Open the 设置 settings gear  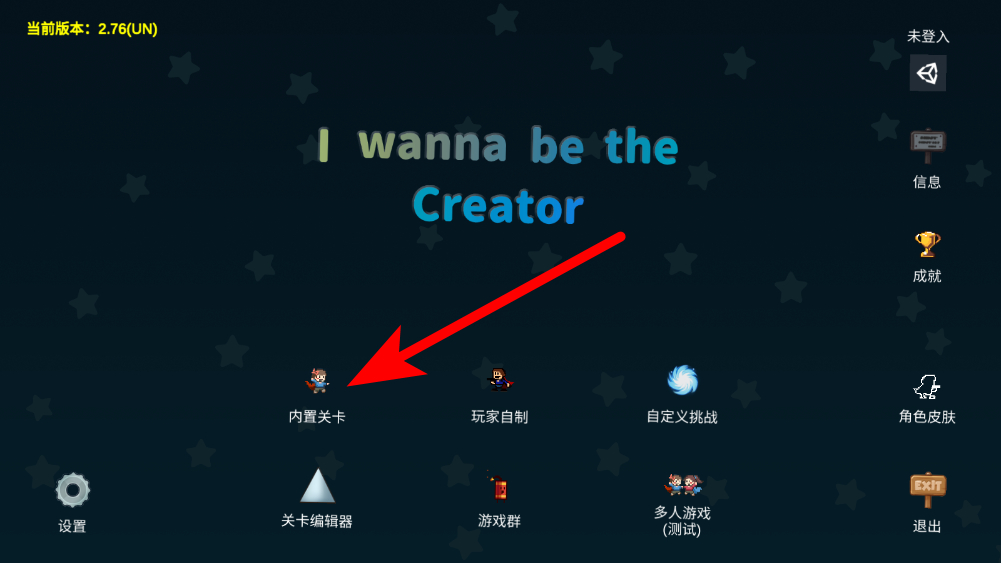point(73,491)
